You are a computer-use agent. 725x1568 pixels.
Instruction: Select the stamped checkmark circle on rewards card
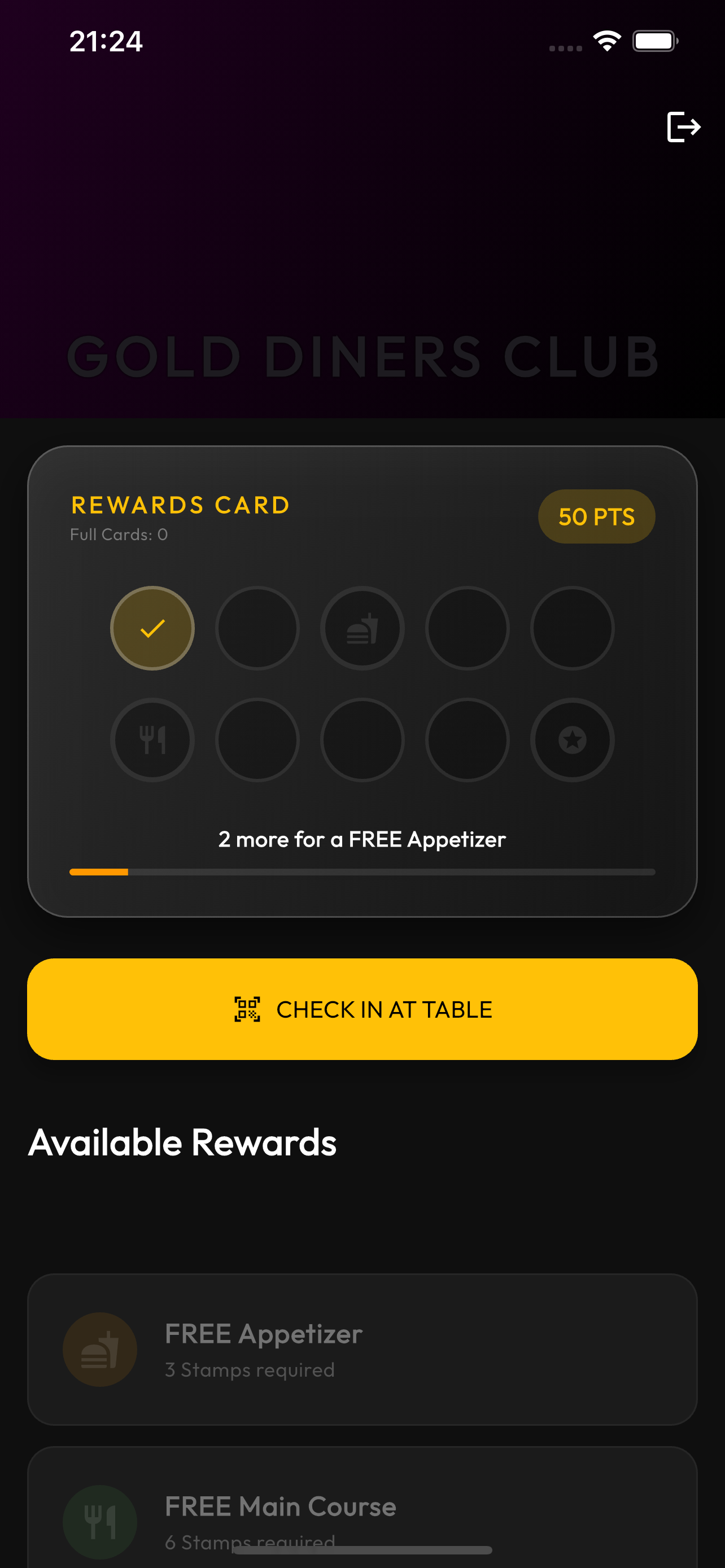152,628
